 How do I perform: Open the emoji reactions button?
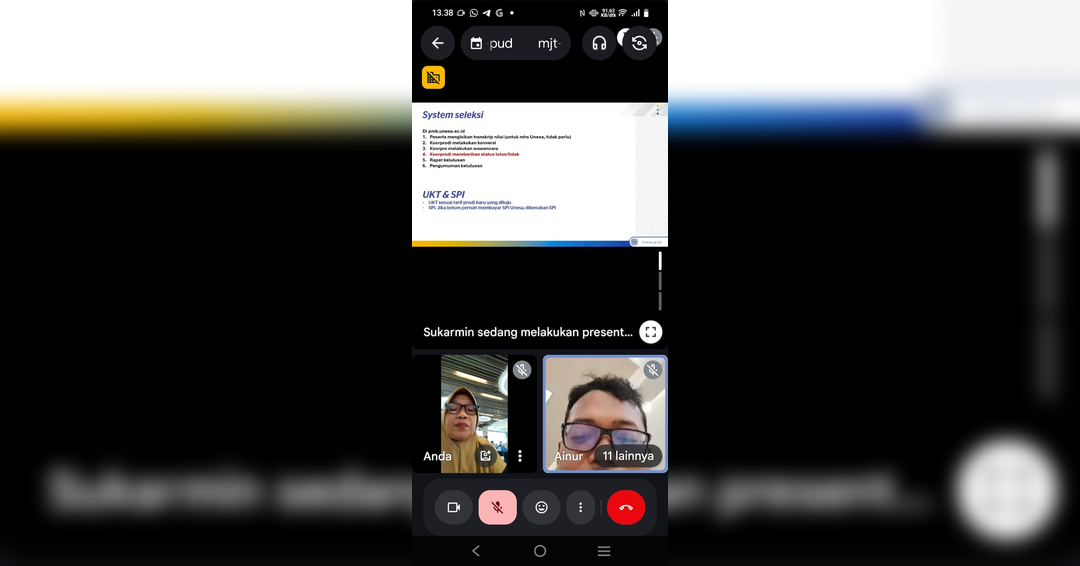pos(541,507)
